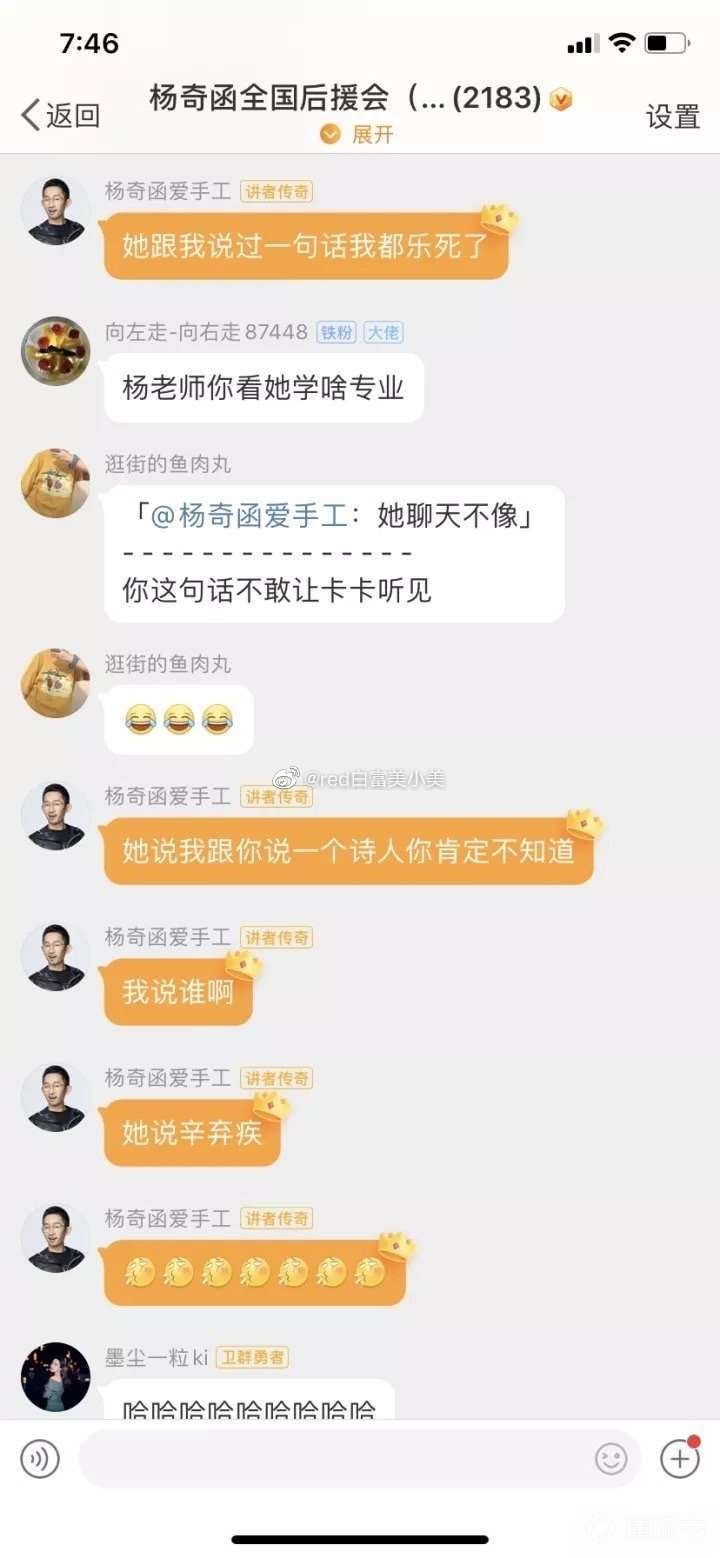Screen dimensions: 720x1558
Task: Tap the voice message icon
Action: 40,1459
